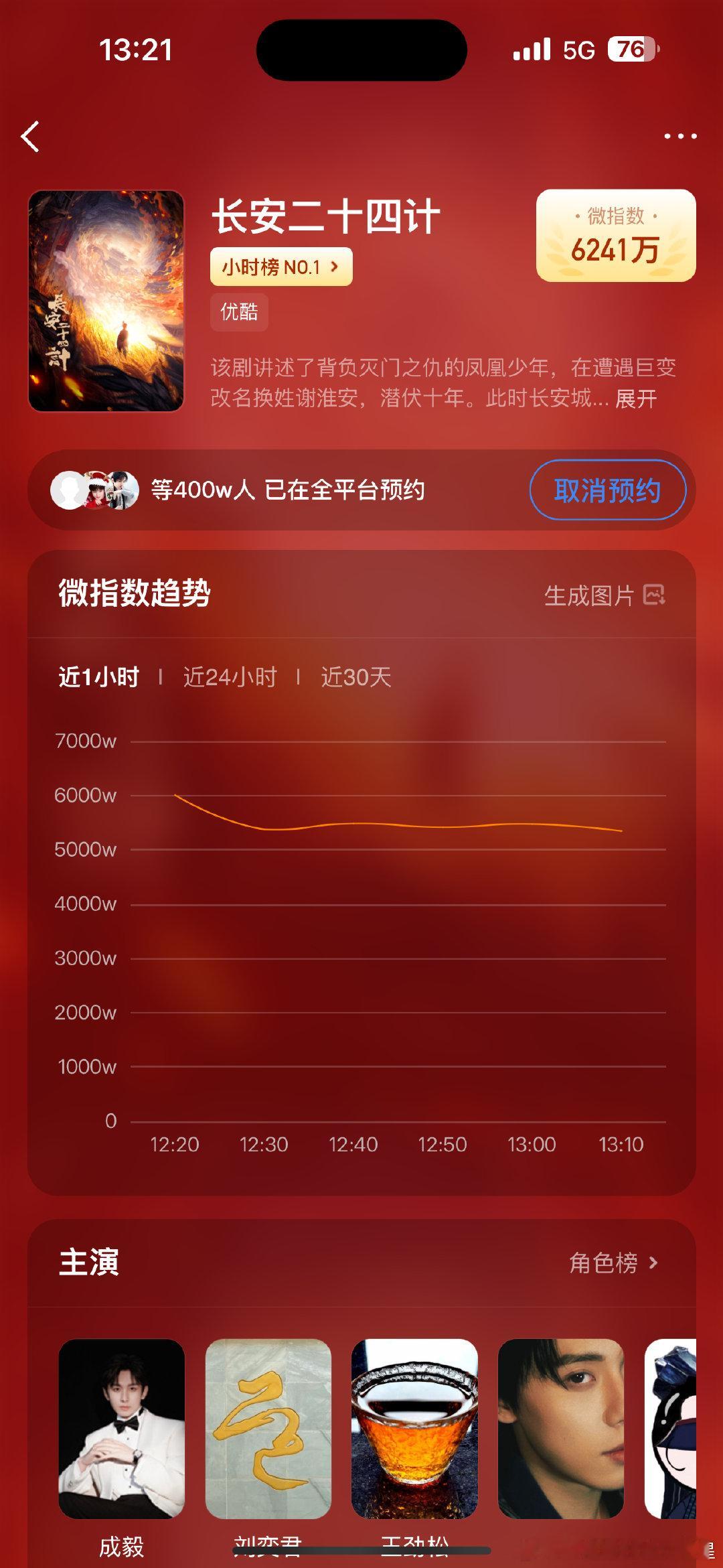Tap 取消预约 to cancel reservation

click(608, 491)
